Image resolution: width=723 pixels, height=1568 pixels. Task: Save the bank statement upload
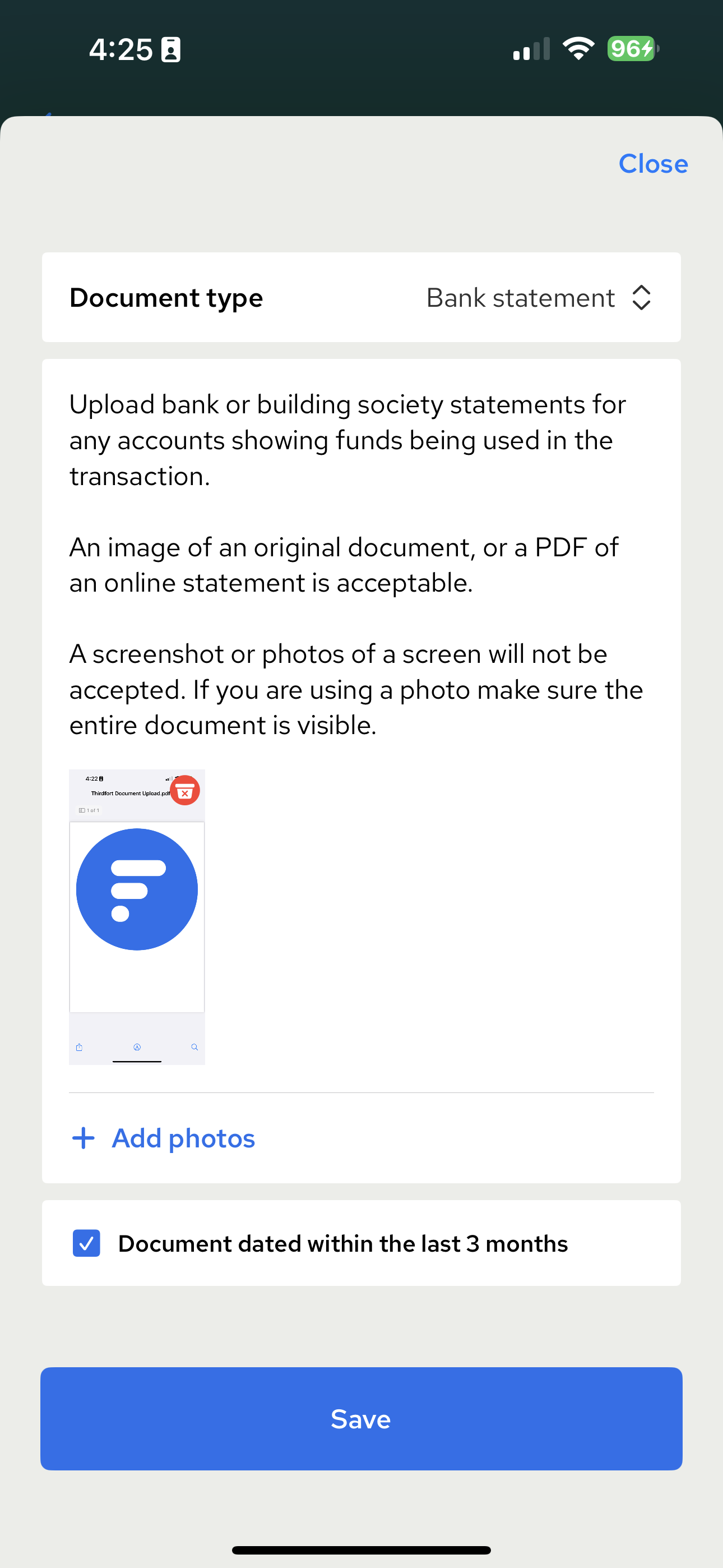[361, 1418]
